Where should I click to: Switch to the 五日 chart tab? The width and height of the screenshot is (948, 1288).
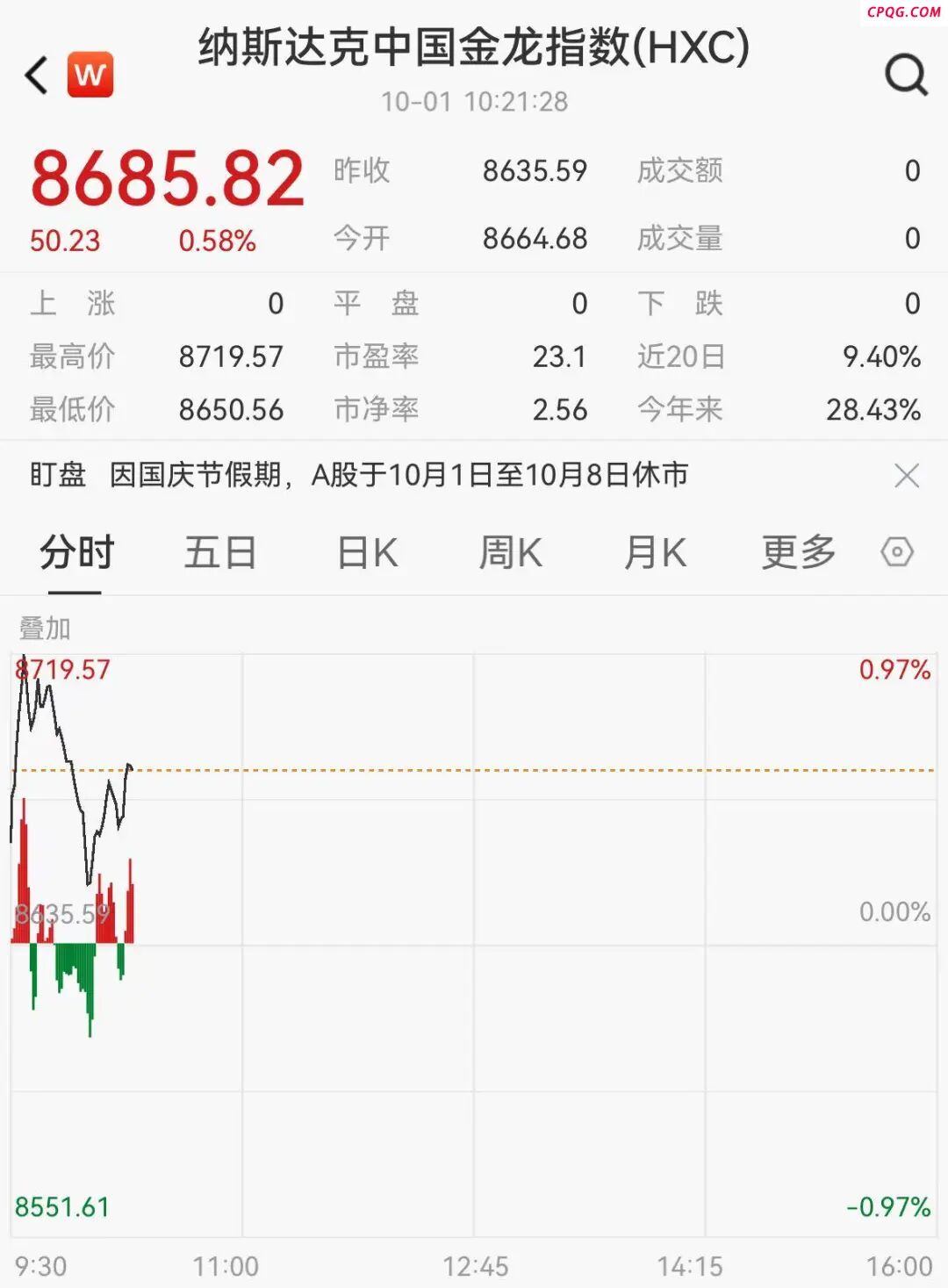(220, 553)
